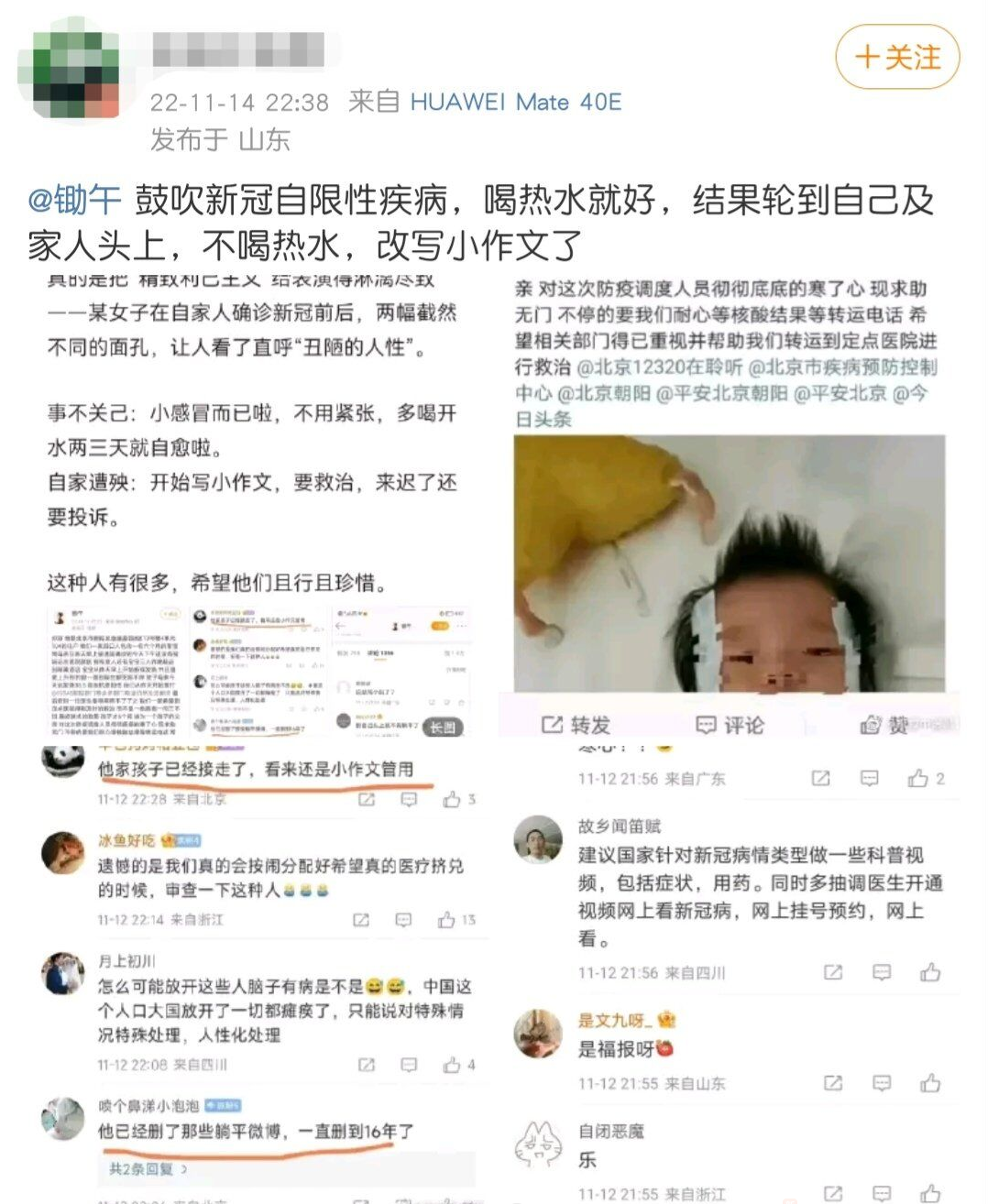Follow this poster with the 关注 button
The width and height of the screenshot is (988, 1204).
(x=897, y=58)
